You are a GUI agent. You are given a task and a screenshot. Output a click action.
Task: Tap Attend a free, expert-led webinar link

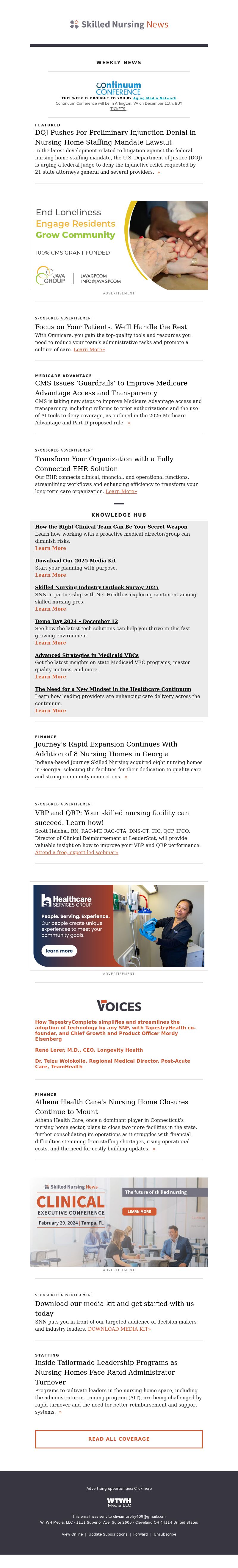pos(76,852)
